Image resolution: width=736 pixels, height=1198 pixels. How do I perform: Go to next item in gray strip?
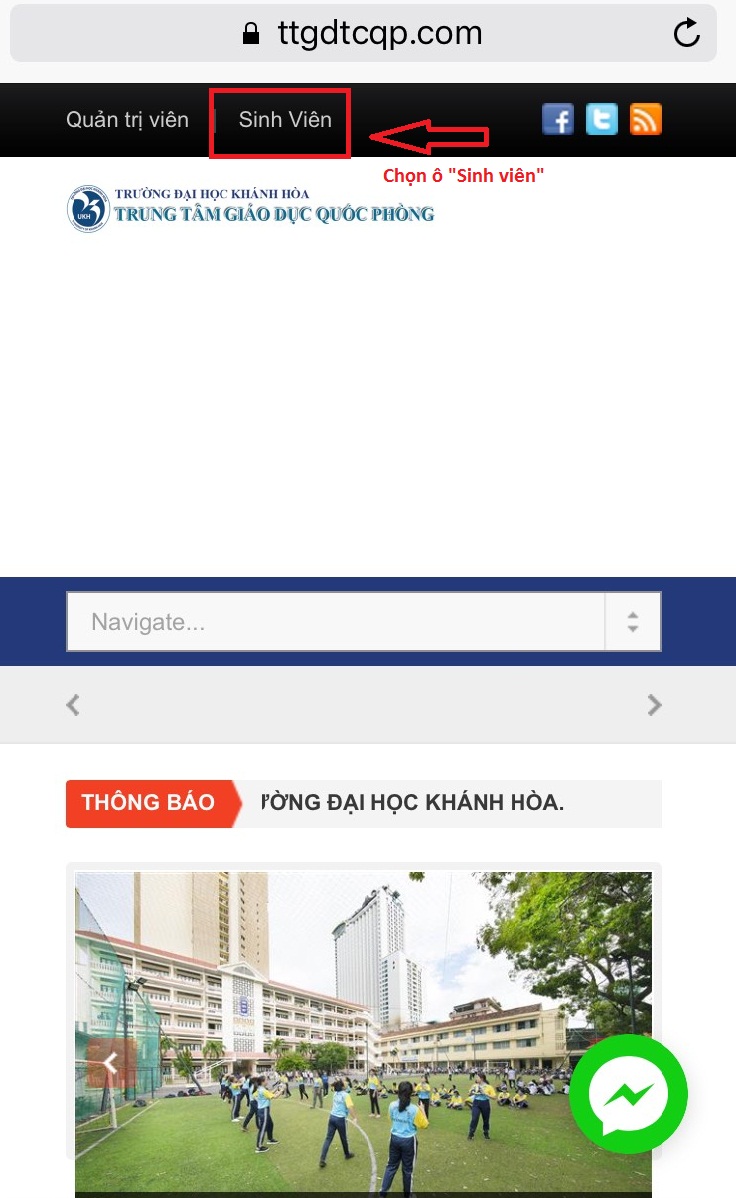[x=654, y=705]
